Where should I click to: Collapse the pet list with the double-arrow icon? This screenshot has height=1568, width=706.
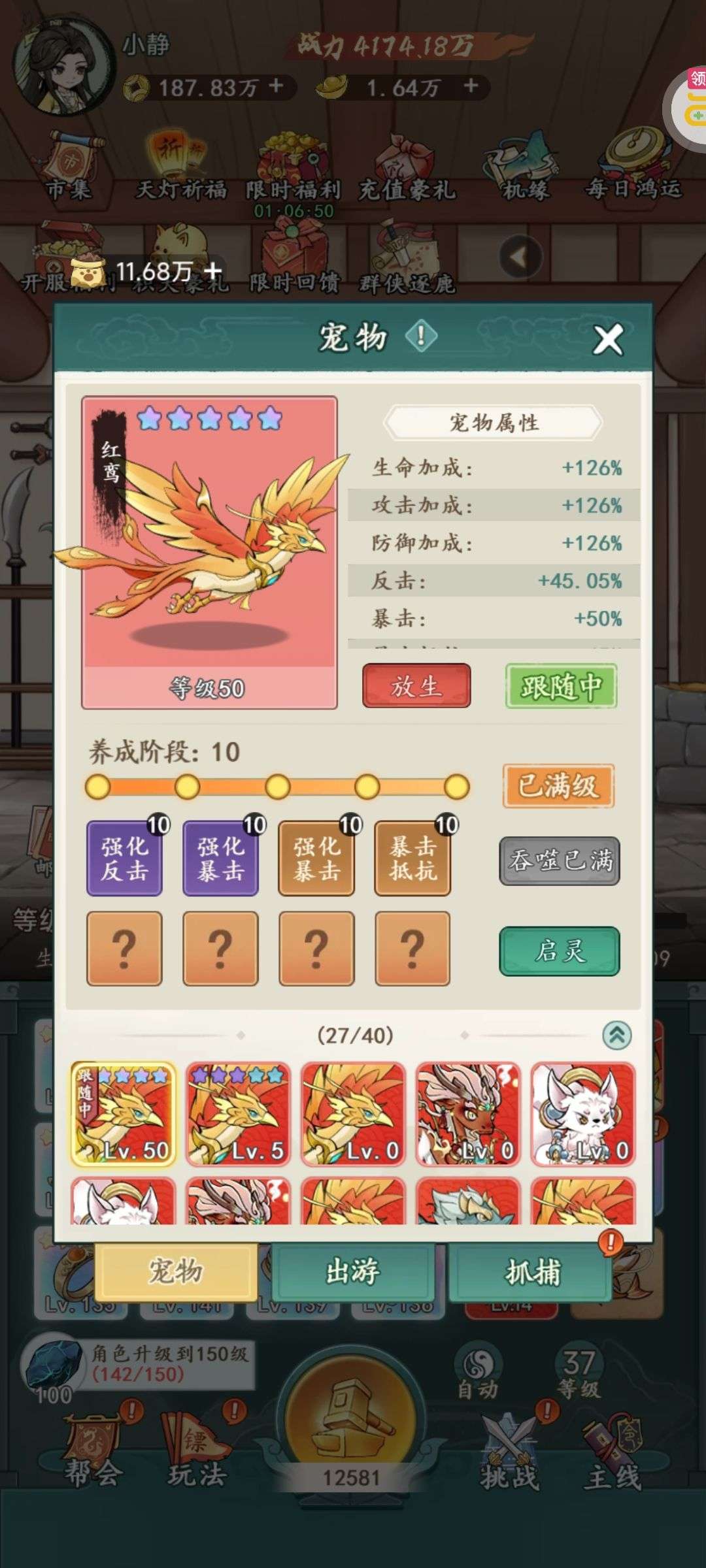[x=616, y=1035]
